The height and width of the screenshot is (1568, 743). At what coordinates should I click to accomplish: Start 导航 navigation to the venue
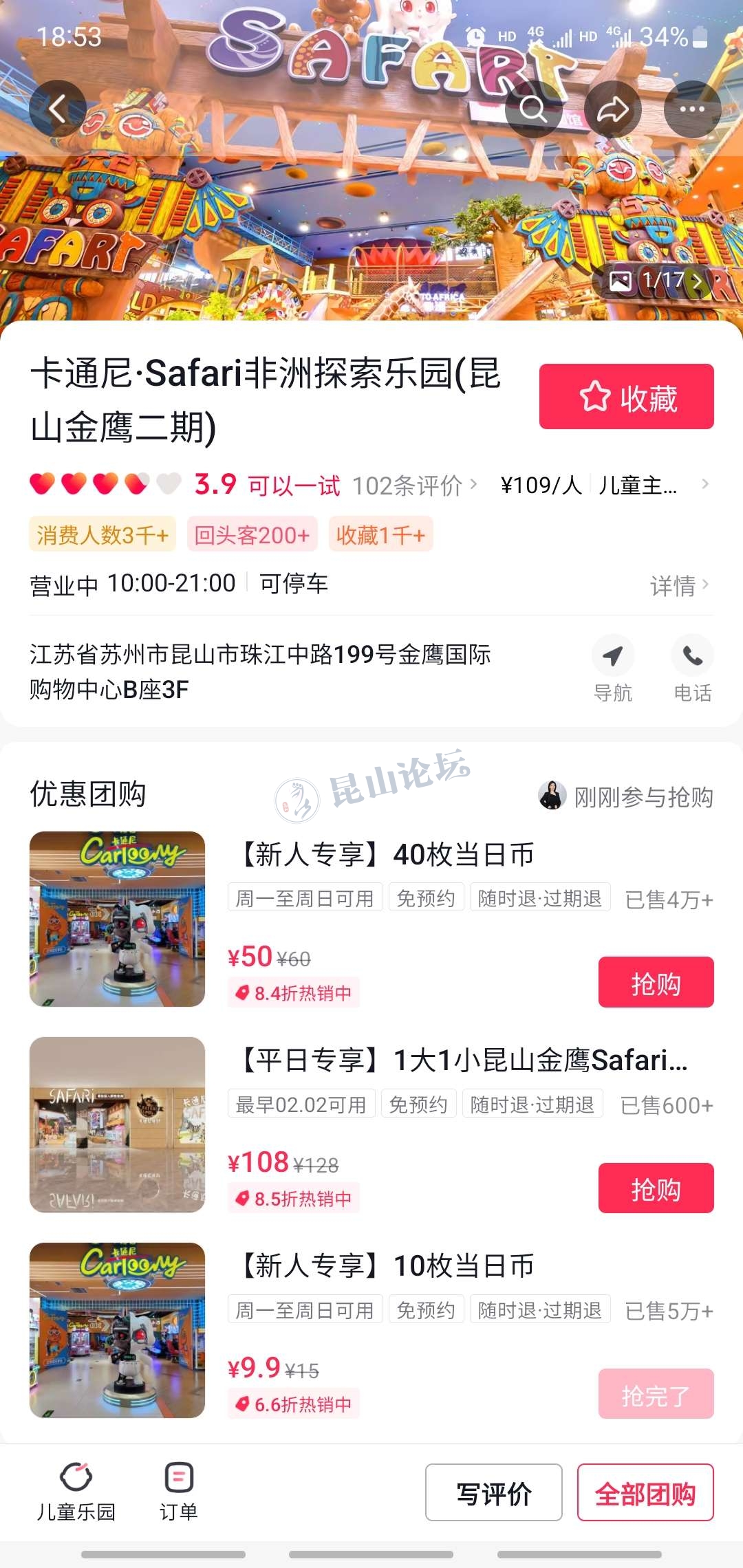click(612, 668)
